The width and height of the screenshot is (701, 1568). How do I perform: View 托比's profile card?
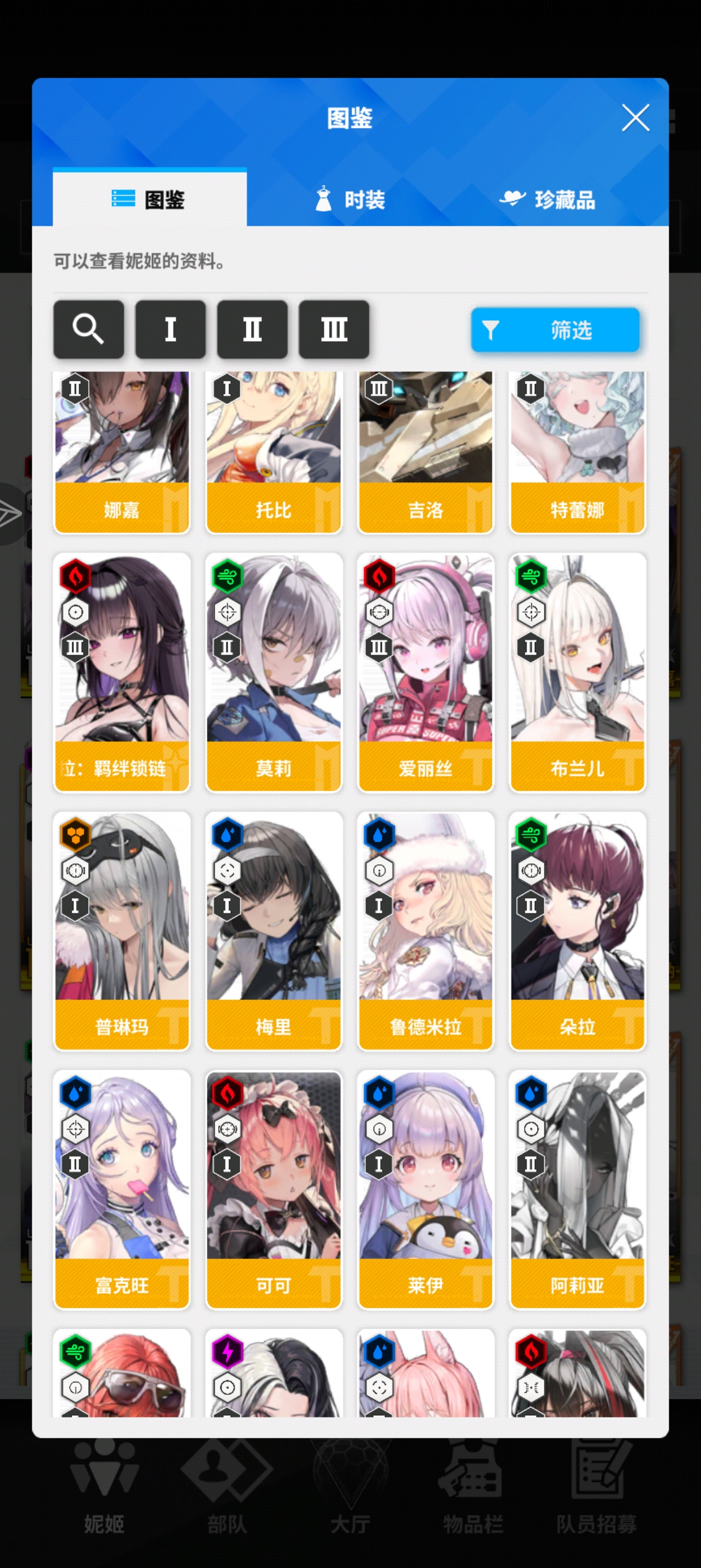pyautogui.click(x=273, y=454)
